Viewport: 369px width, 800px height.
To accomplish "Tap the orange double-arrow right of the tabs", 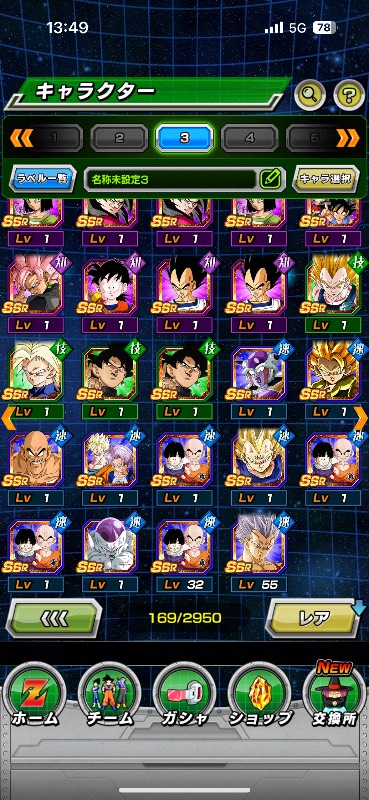I will [x=348, y=138].
